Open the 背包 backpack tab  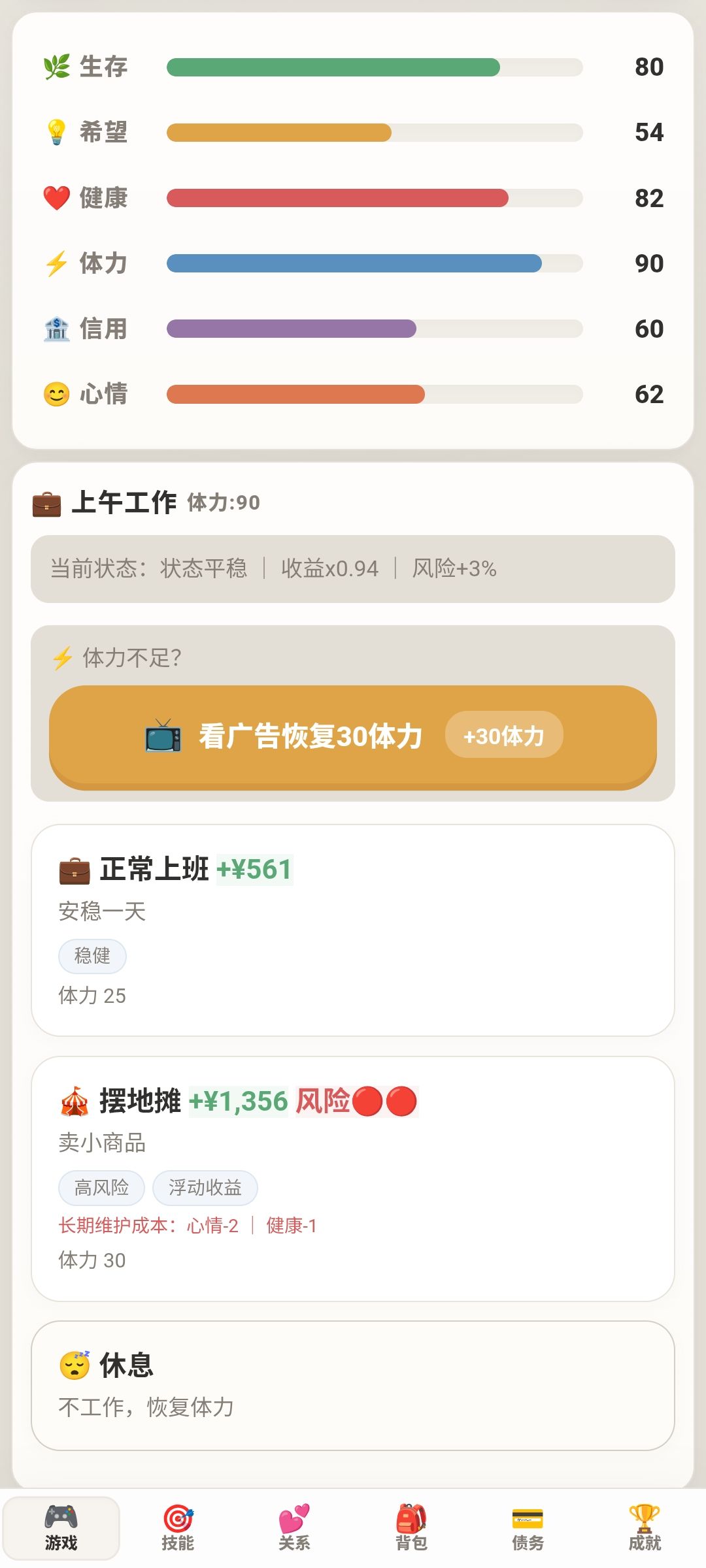(x=411, y=1527)
